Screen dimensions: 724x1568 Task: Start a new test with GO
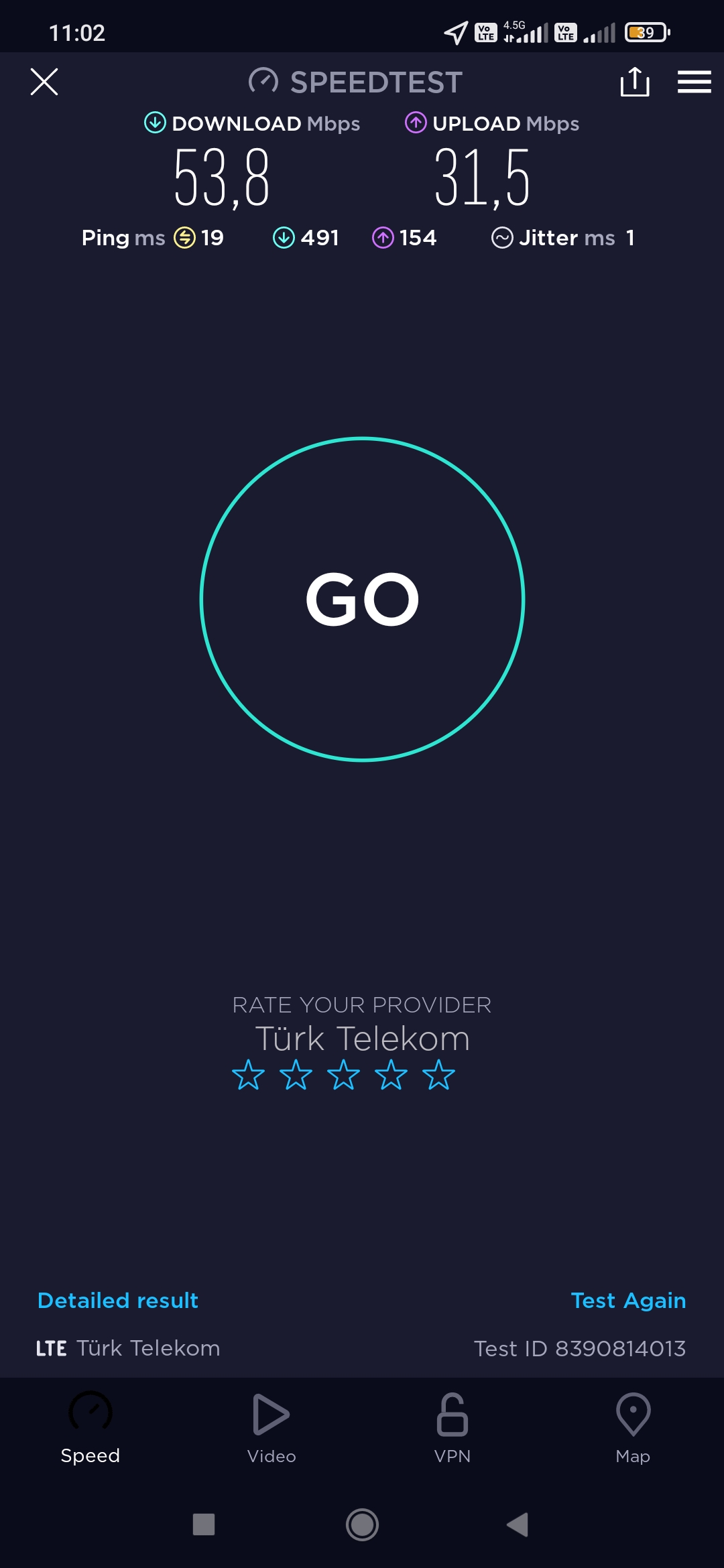click(362, 599)
